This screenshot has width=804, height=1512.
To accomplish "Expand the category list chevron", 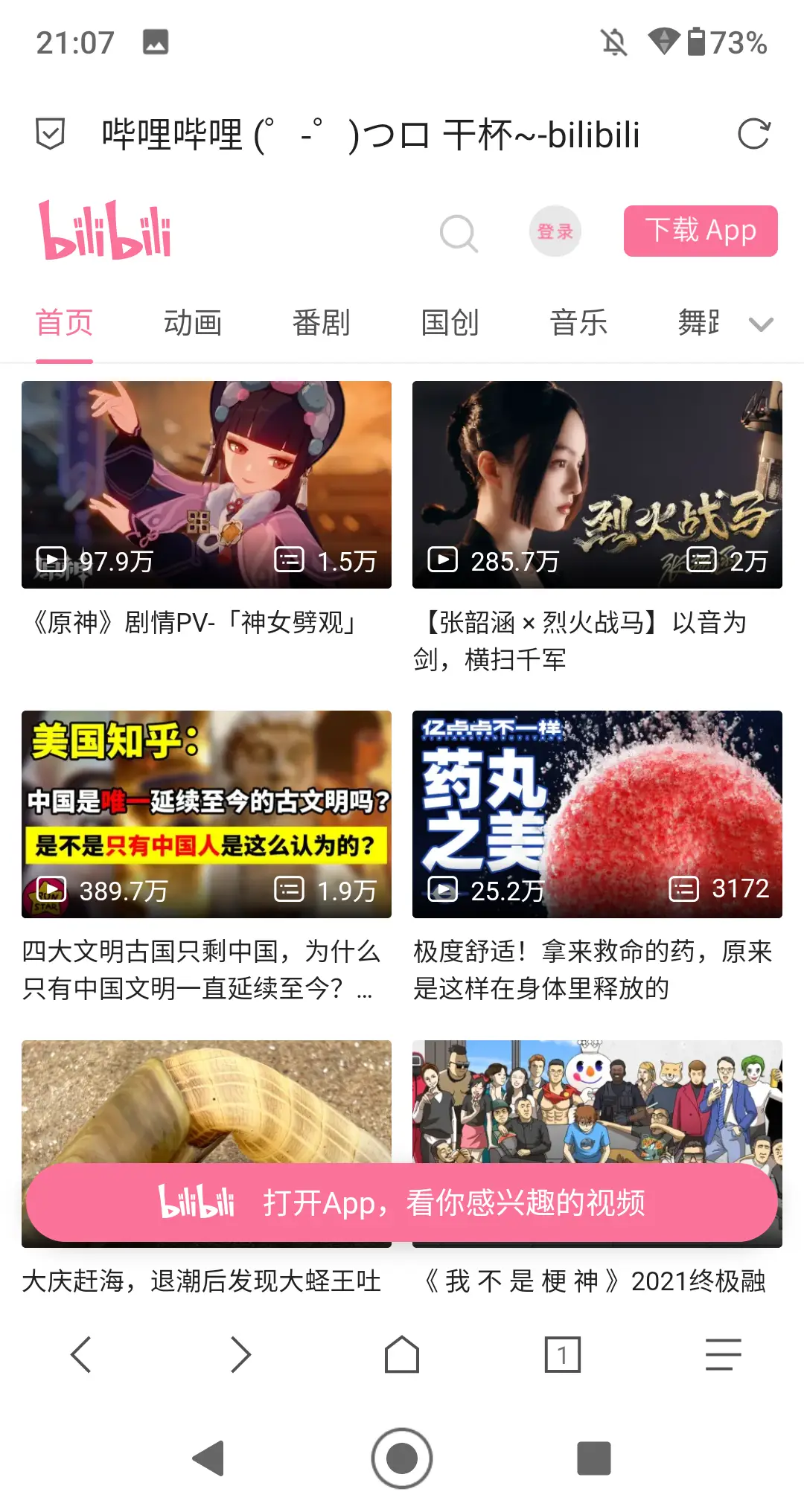I will pyautogui.click(x=761, y=324).
